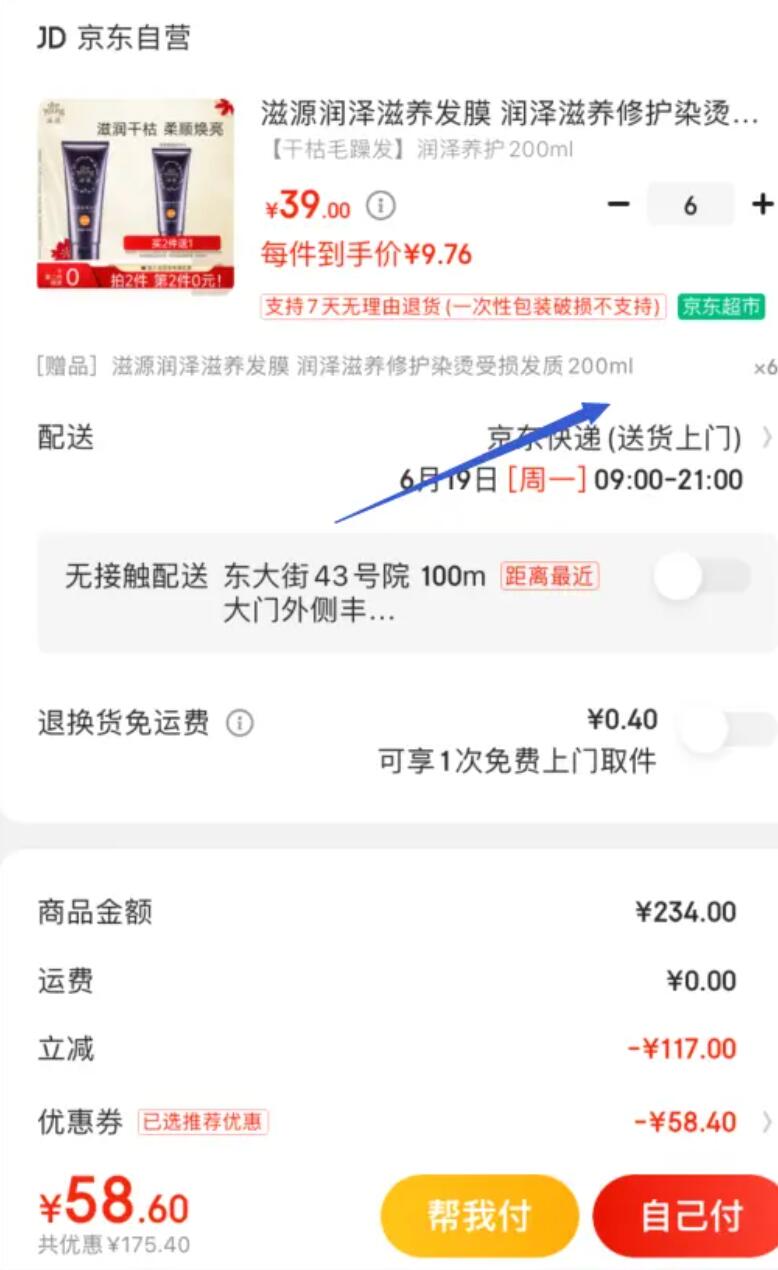This screenshot has width=778, height=1270.
Task: Tap 帮我付 to ask someone to pay
Action: pos(479,1216)
